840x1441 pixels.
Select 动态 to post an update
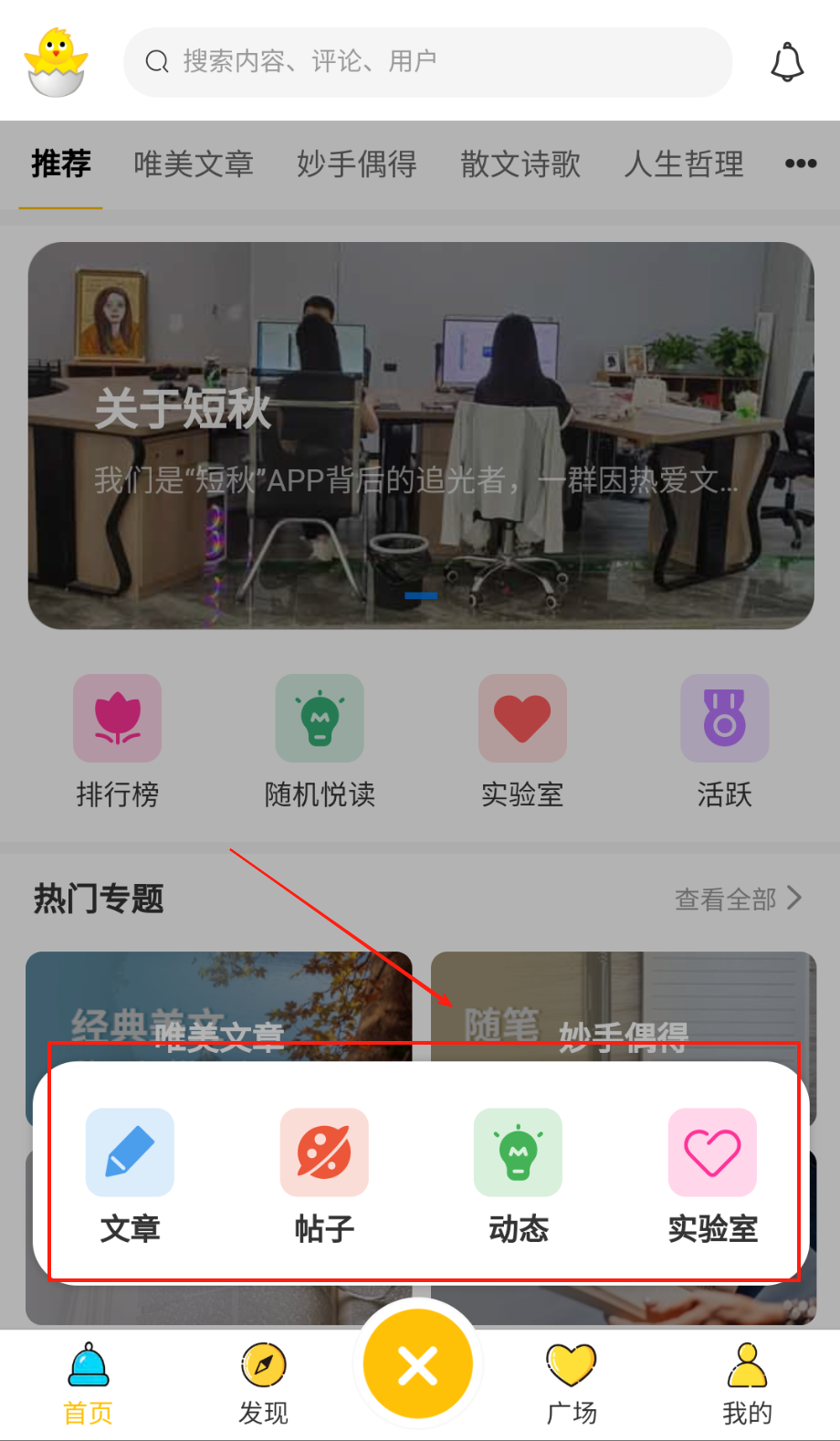pos(518,1174)
